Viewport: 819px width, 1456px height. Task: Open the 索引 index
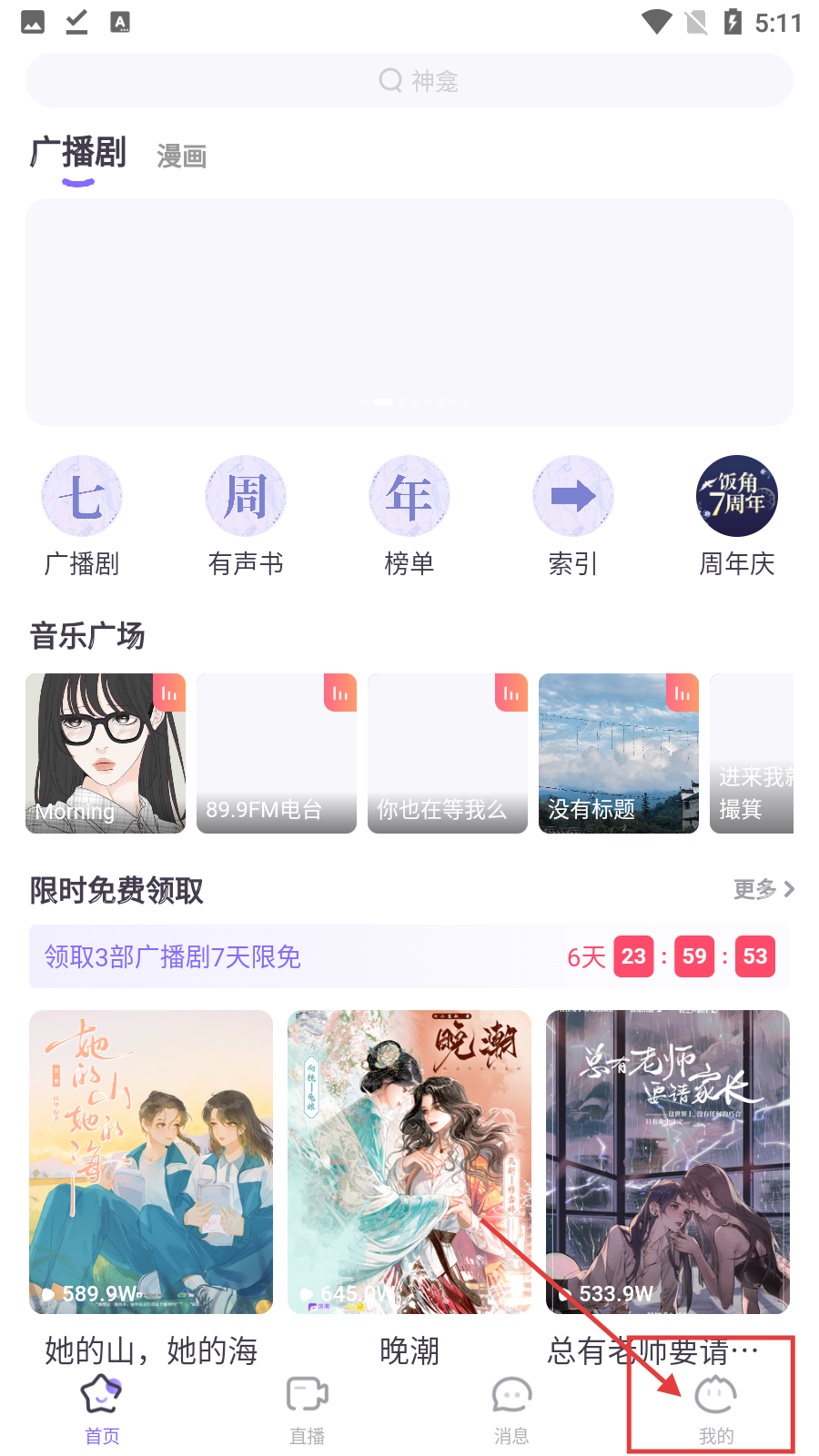573,516
